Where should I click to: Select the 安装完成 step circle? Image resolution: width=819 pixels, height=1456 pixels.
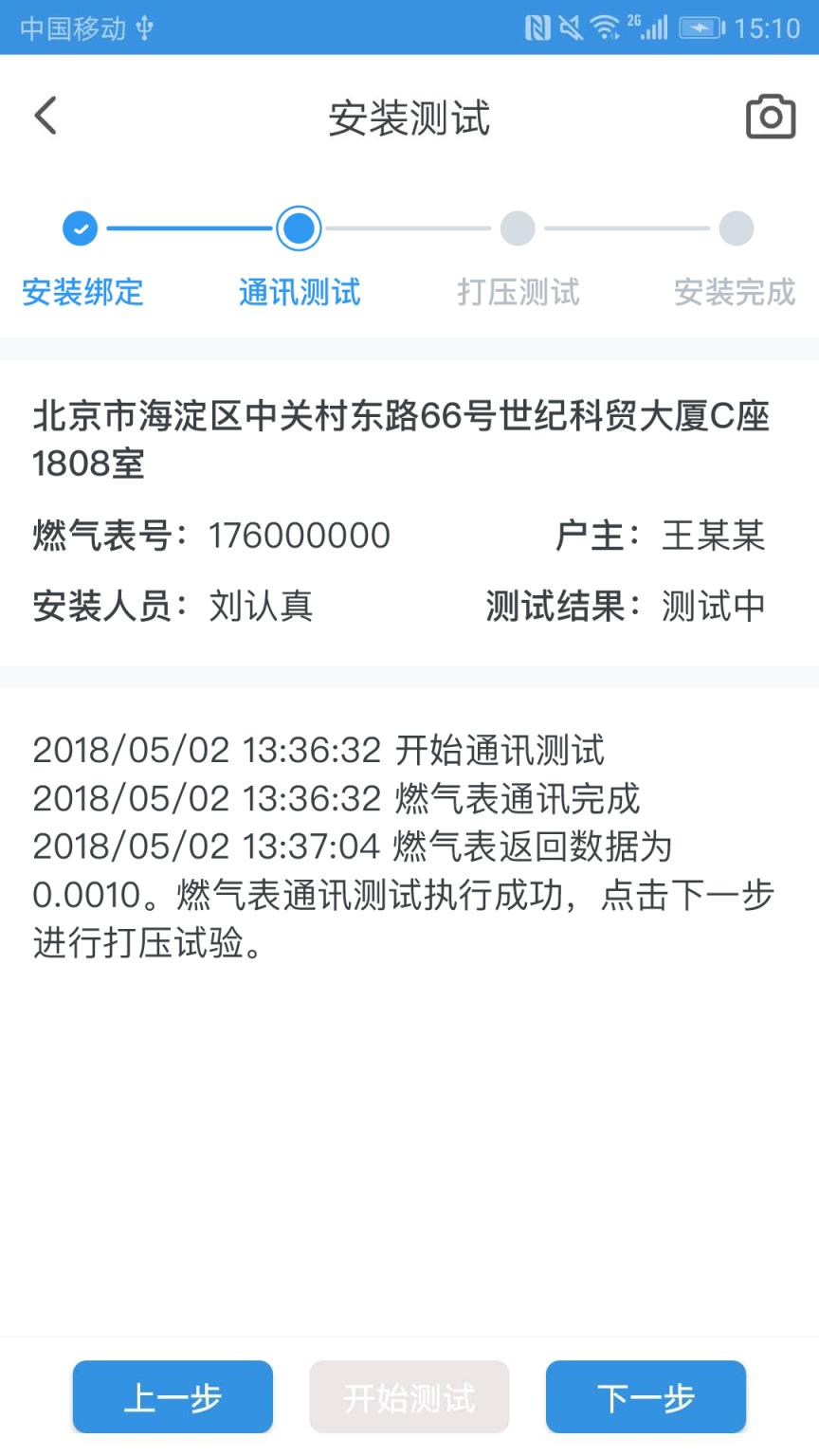(737, 228)
